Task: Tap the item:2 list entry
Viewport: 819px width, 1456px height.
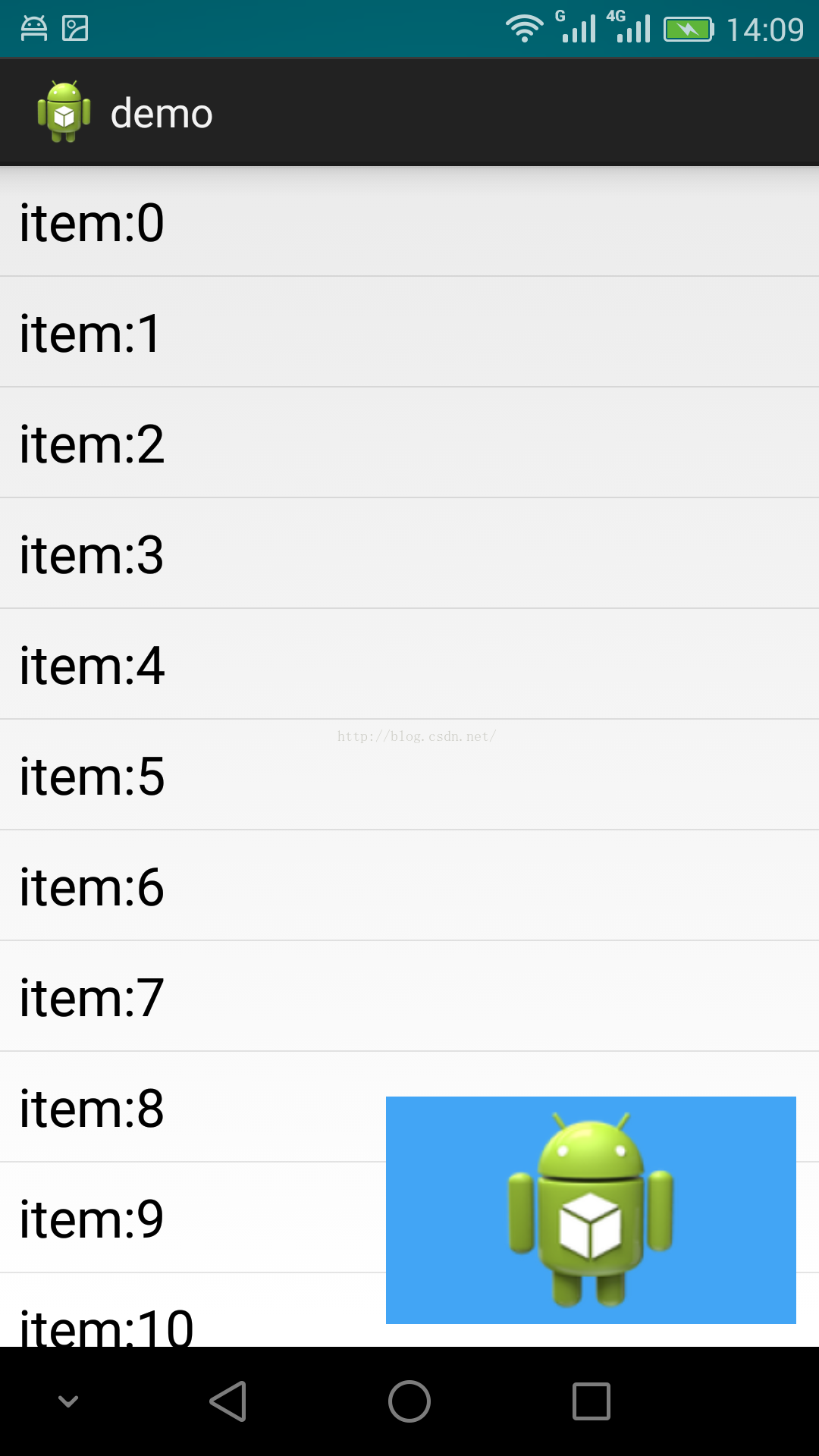Action: (x=409, y=443)
